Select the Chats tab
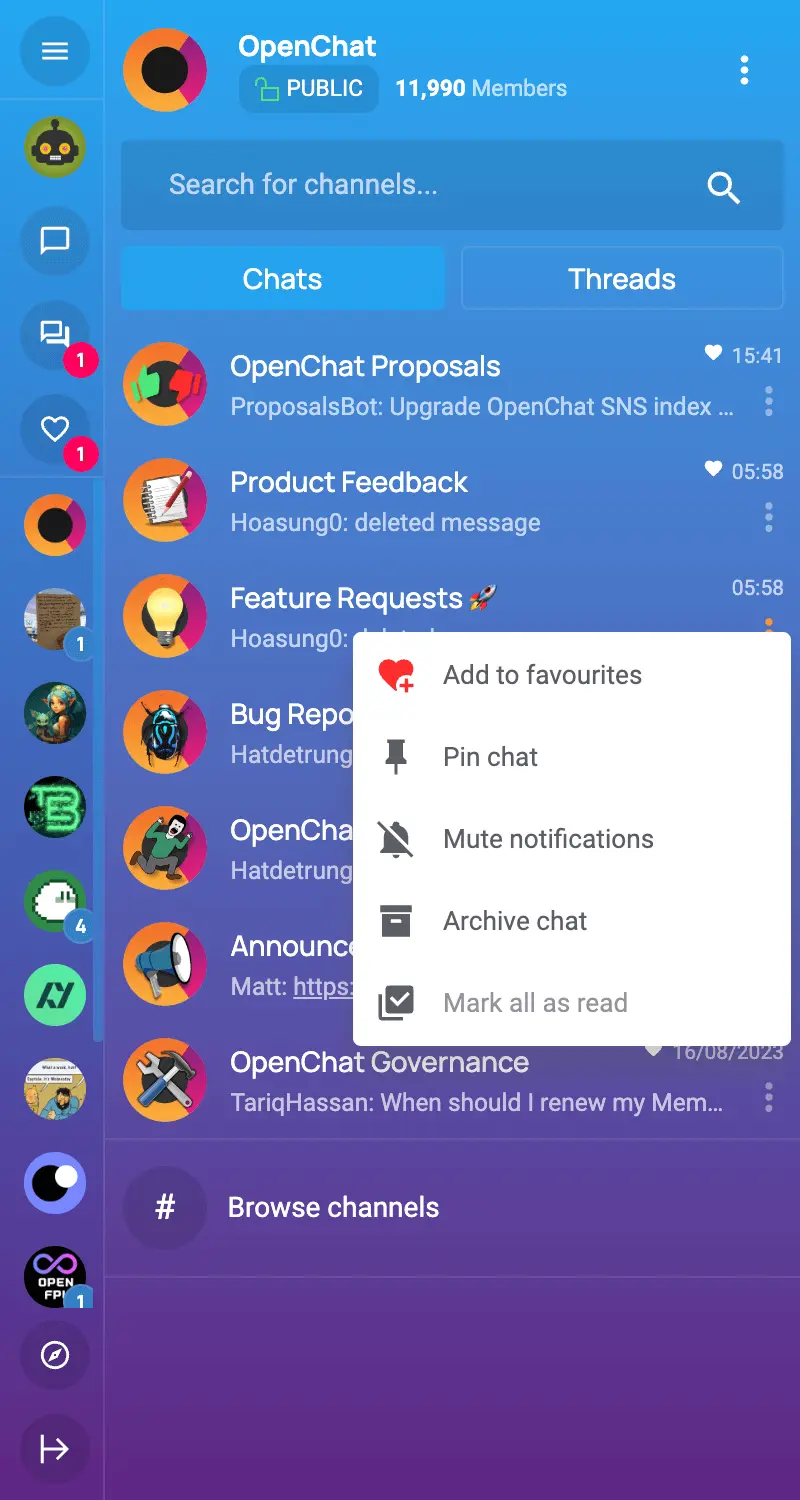 (x=282, y=279)
